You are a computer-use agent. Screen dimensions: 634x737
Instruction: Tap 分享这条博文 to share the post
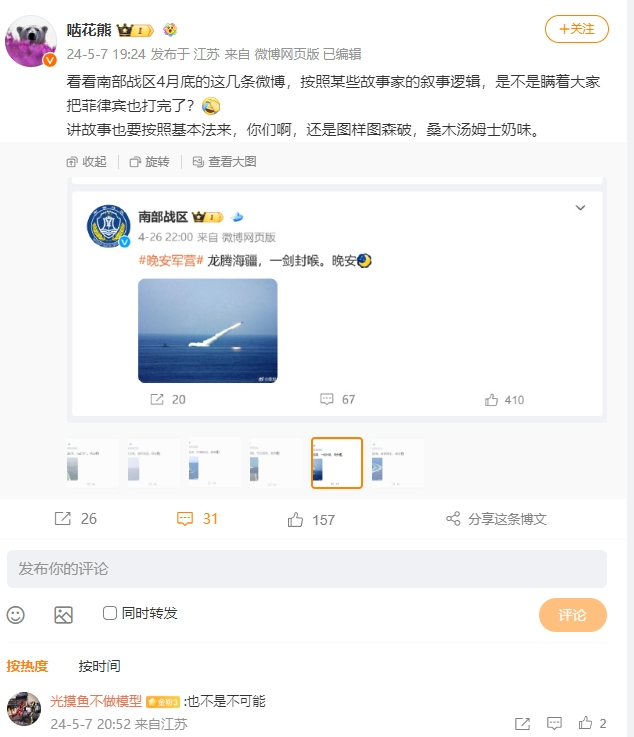coord(496,519)
